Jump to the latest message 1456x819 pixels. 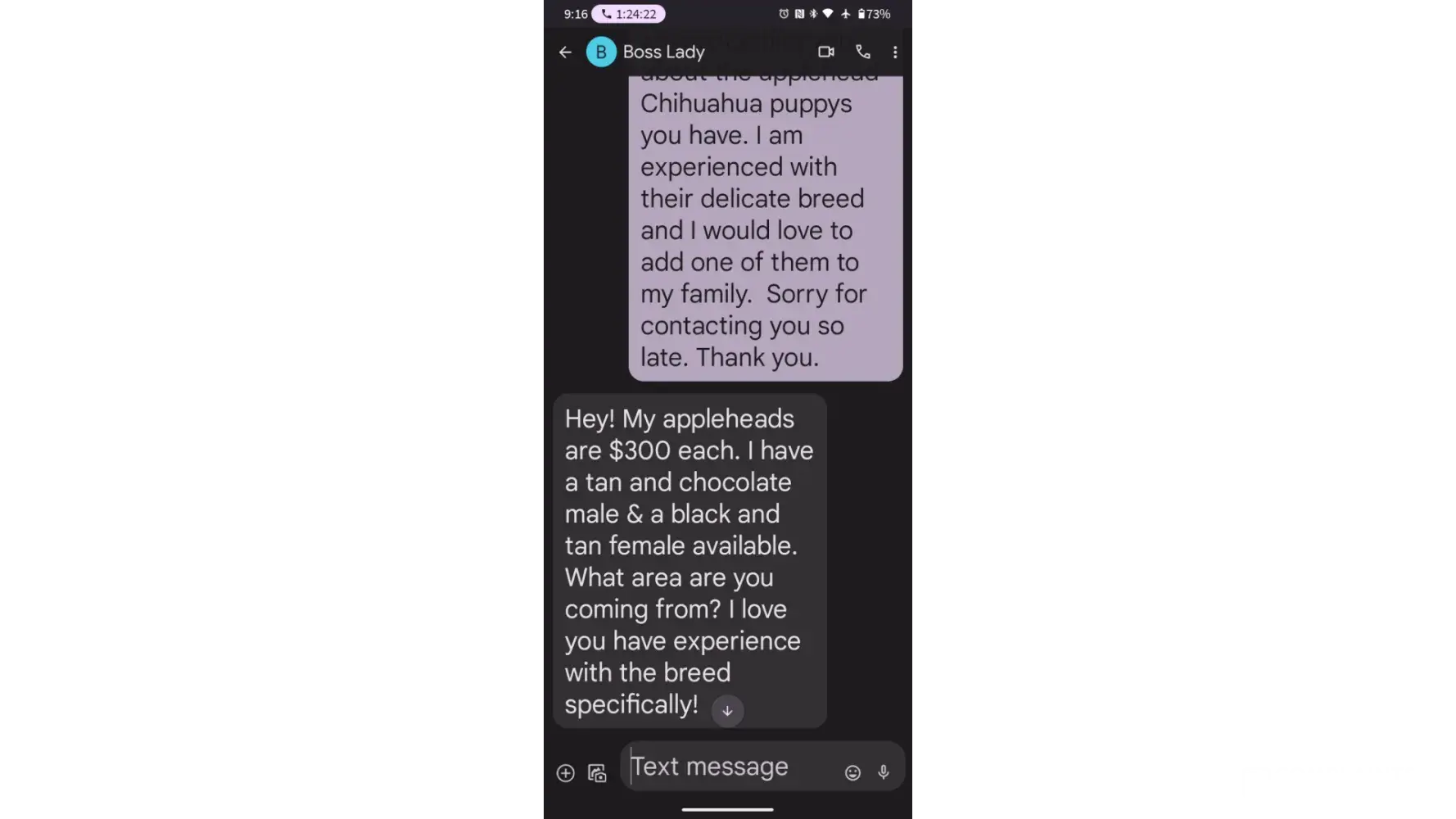click(727, 711)
